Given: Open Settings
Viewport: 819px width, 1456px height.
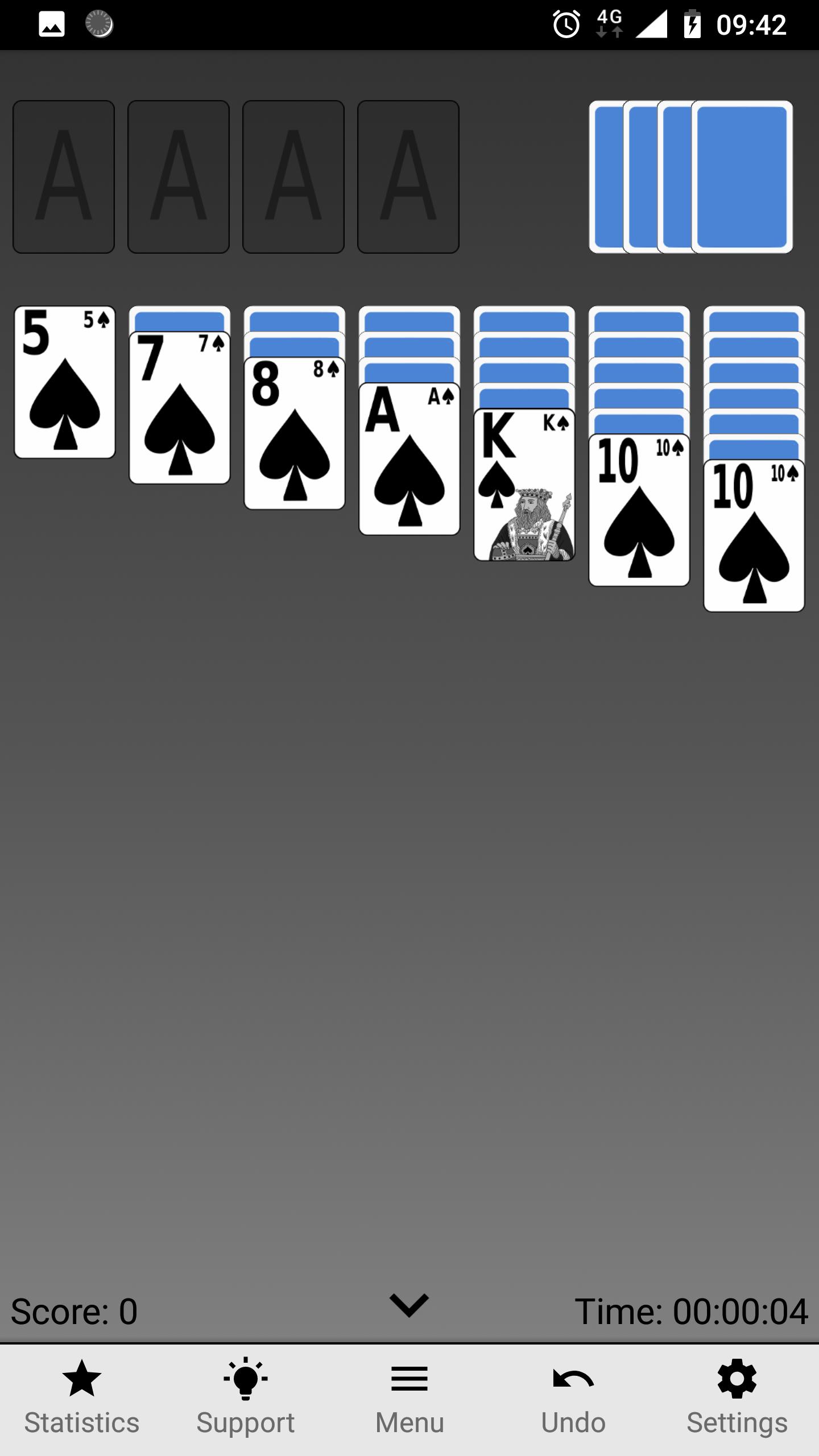Looking at the screenshot, I should [737, 1400].
